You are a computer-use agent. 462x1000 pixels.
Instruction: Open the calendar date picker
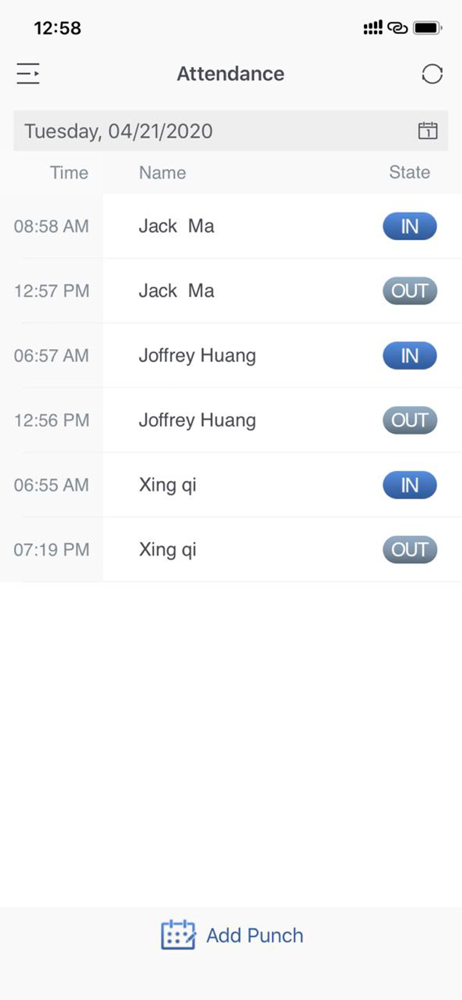[x=428, y=131]
